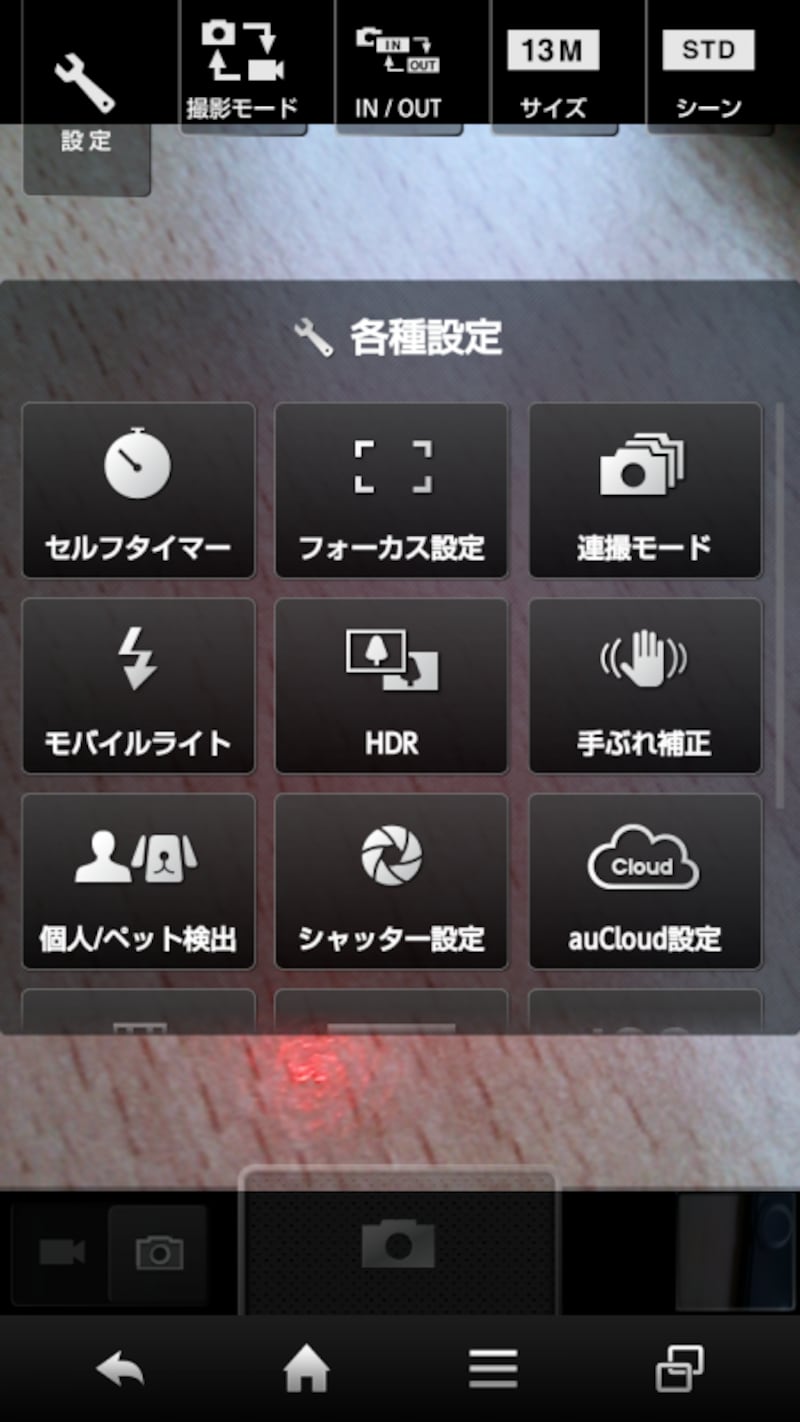Open the last photo thumbnail

(x=737, y=1250)
